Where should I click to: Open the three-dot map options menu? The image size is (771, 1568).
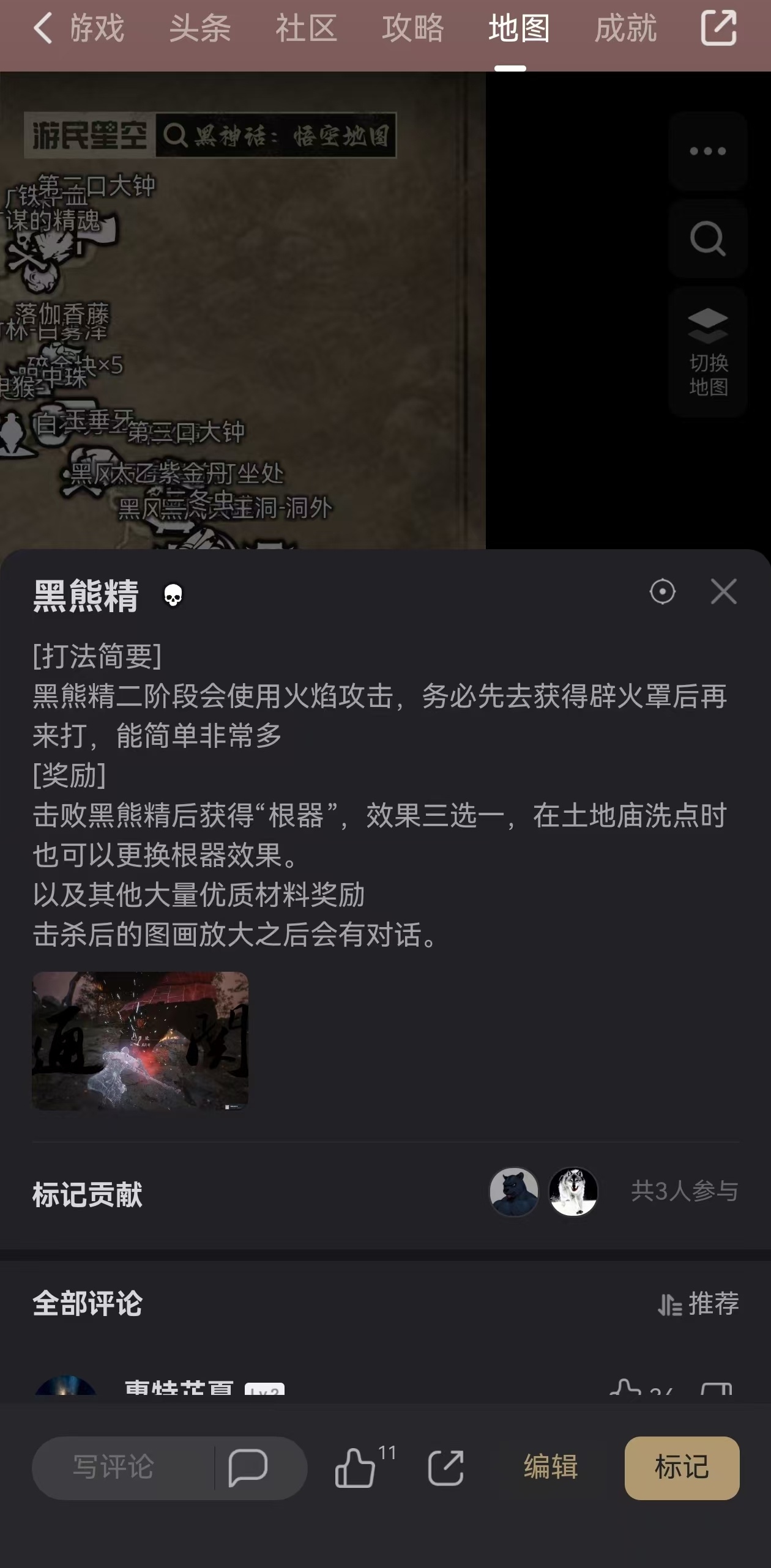(x=707, y=151)
